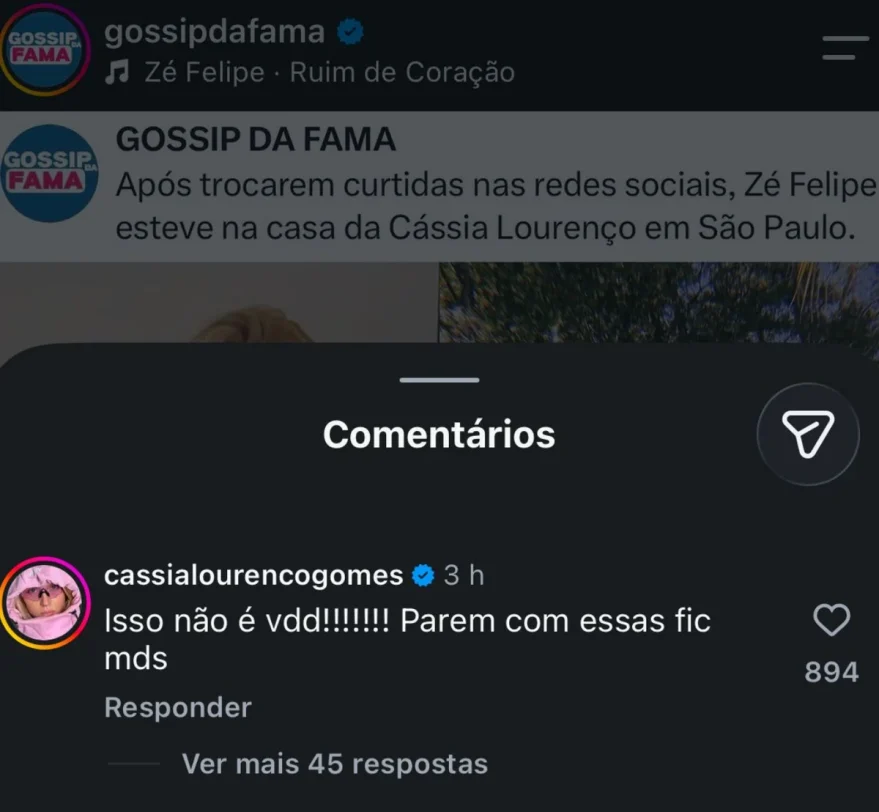Screen dimensions: 879x812
Task: Share the post via the paper-plane icon
Action: 808,433
